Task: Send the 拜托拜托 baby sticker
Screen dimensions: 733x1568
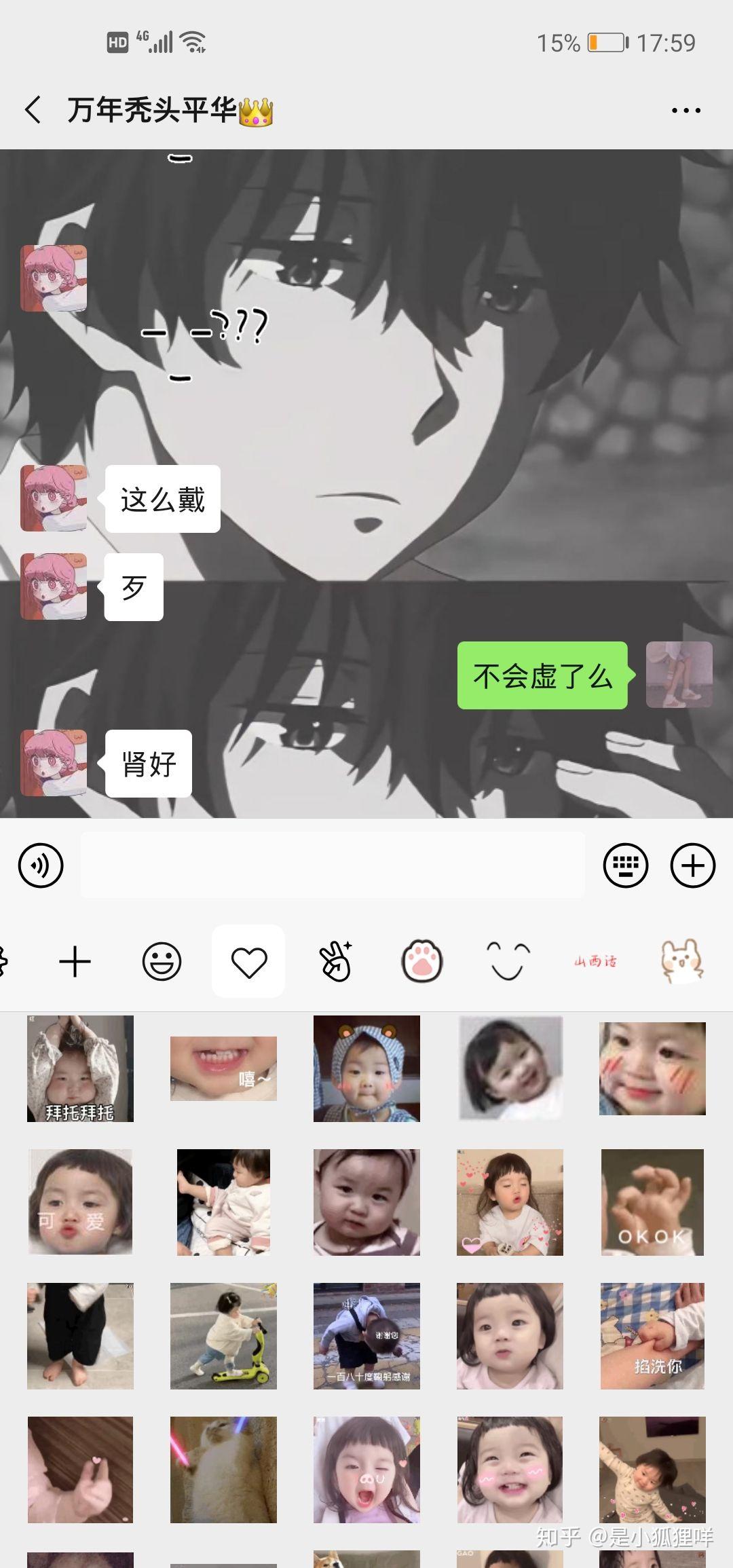Action: [x=80, y=1068]
